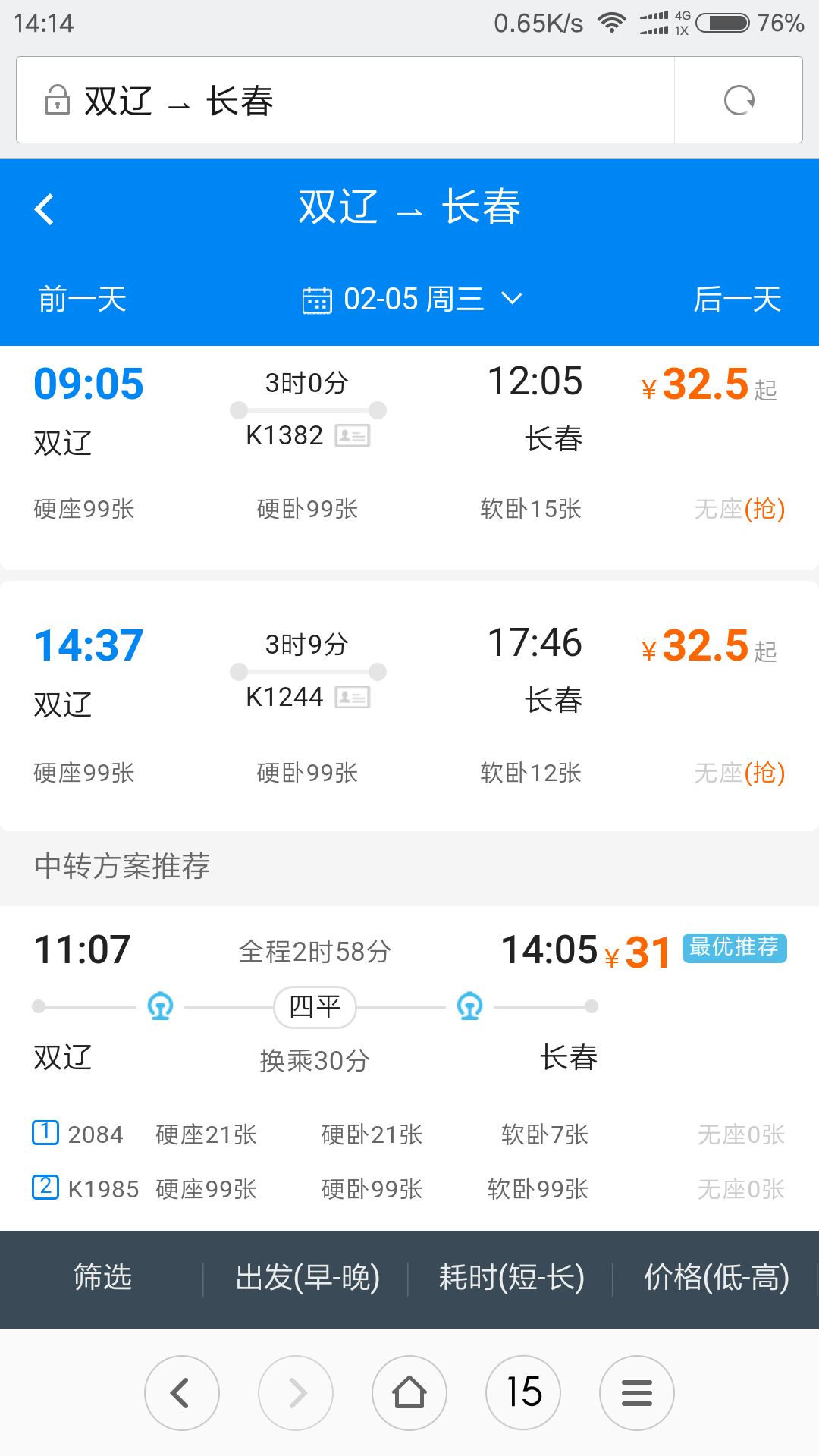Switch to the previous day (前一天)
The height and width of the screenshot is (1456, 819).
[82, 299]
